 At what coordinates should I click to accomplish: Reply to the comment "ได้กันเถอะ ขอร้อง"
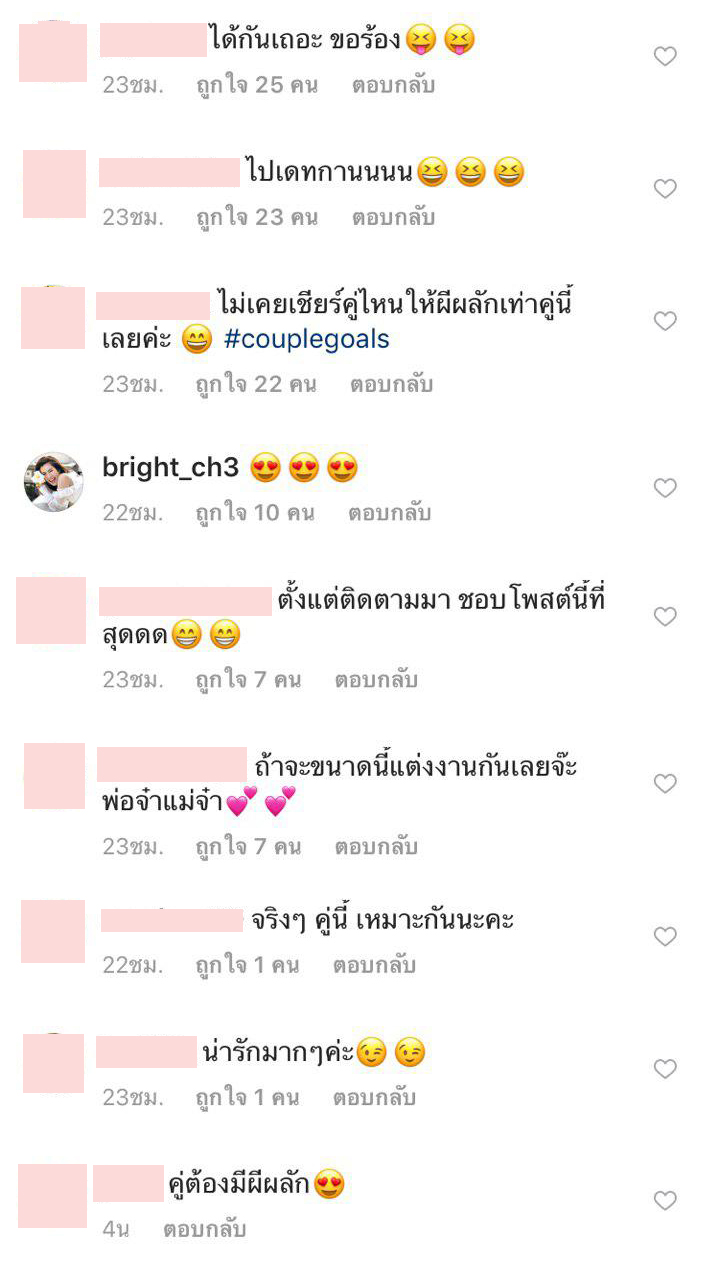[393, 85]
